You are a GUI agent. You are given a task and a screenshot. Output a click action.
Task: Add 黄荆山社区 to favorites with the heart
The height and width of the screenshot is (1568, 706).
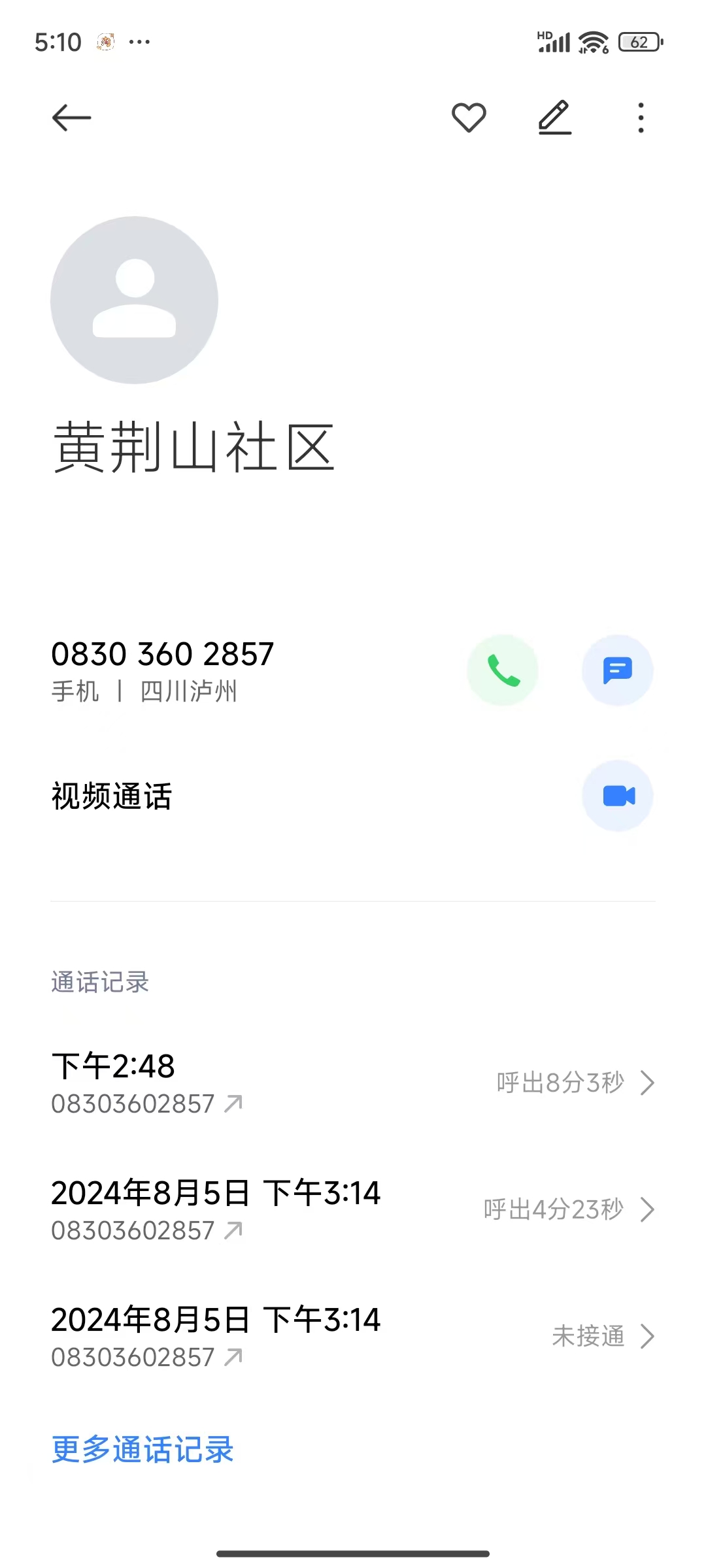(x=469, y=118)
